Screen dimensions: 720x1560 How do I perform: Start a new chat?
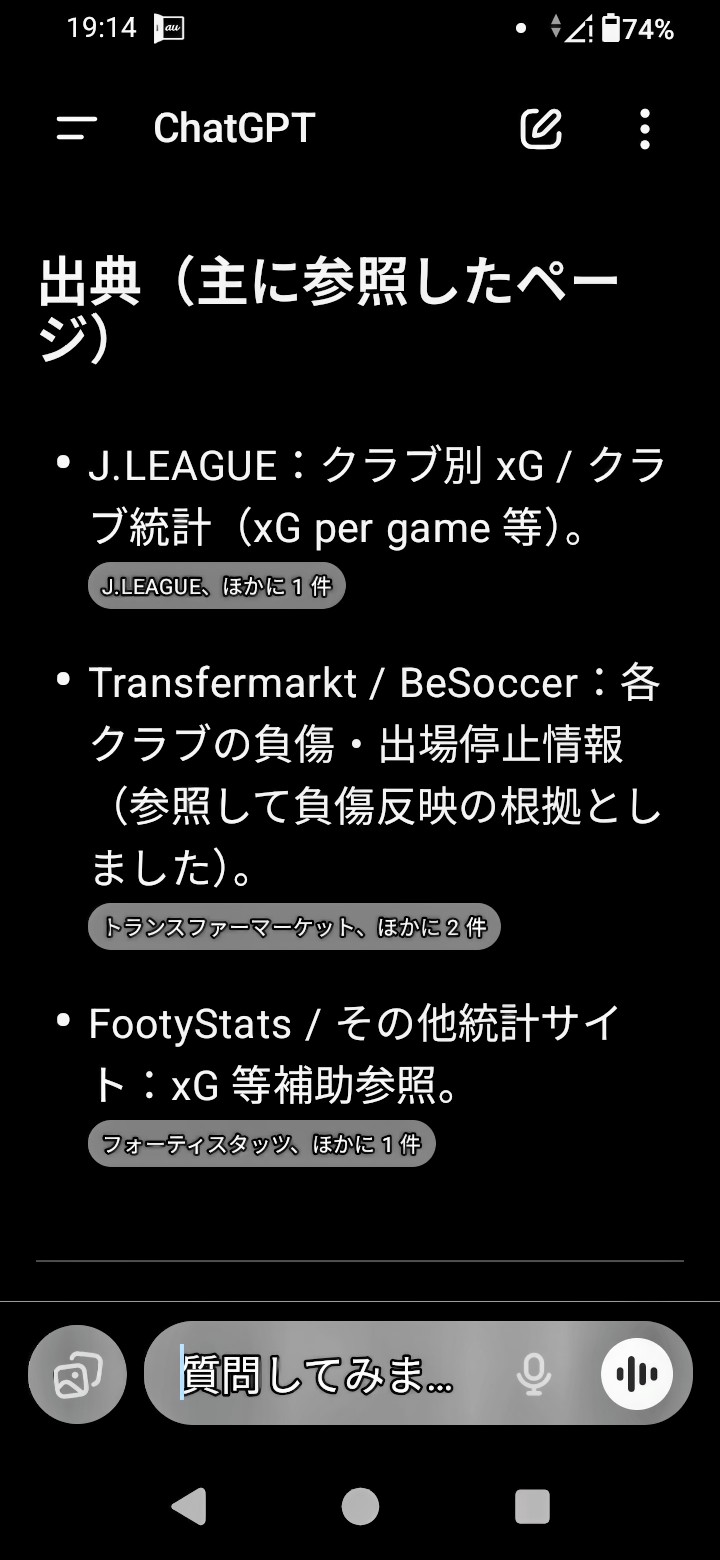tap(541, 129)
